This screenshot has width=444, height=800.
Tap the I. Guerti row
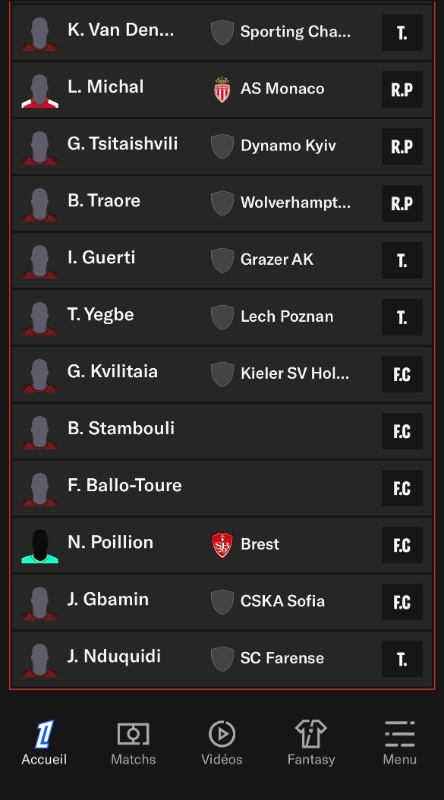click(222, 261)
